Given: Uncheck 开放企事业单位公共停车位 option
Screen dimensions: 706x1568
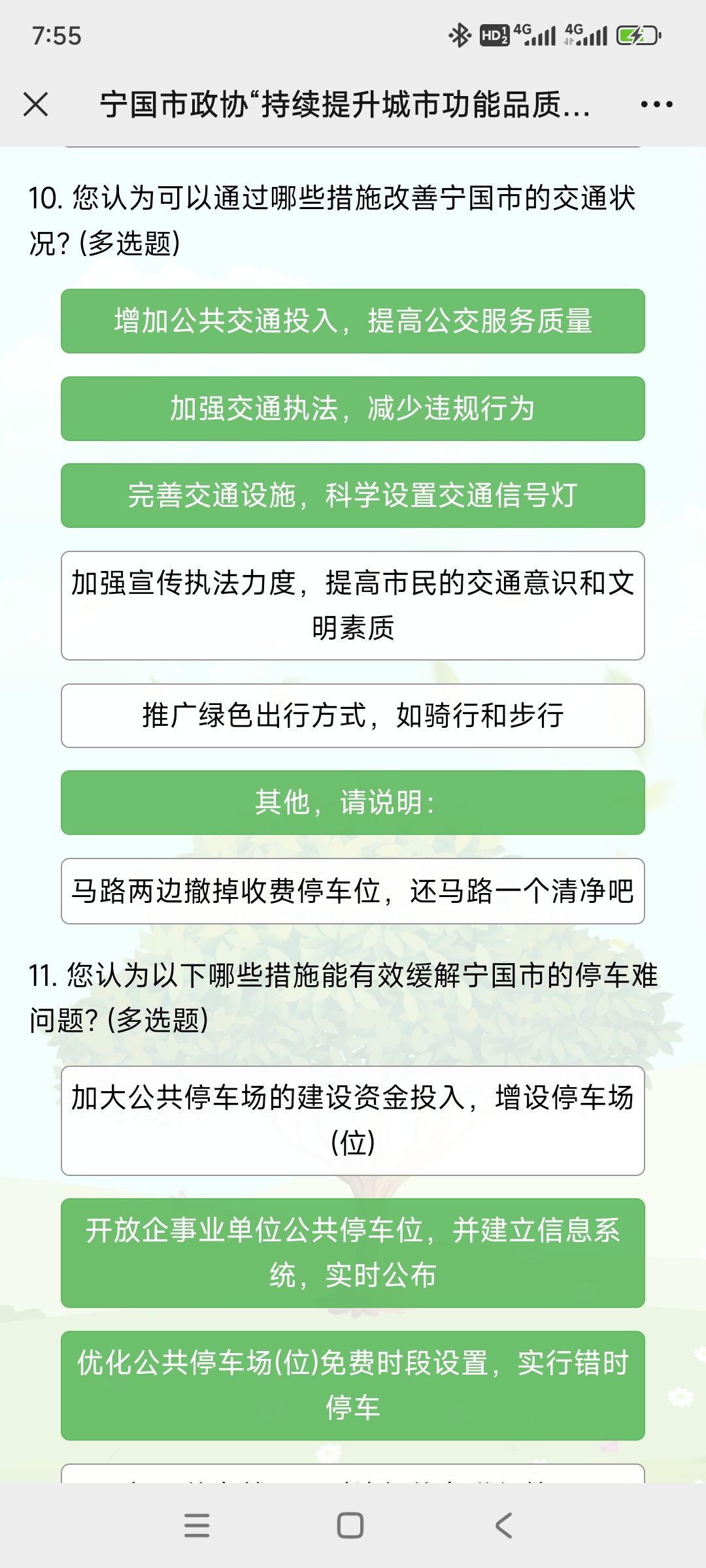Looking at the screenshot, I should tap(353, 1253).
